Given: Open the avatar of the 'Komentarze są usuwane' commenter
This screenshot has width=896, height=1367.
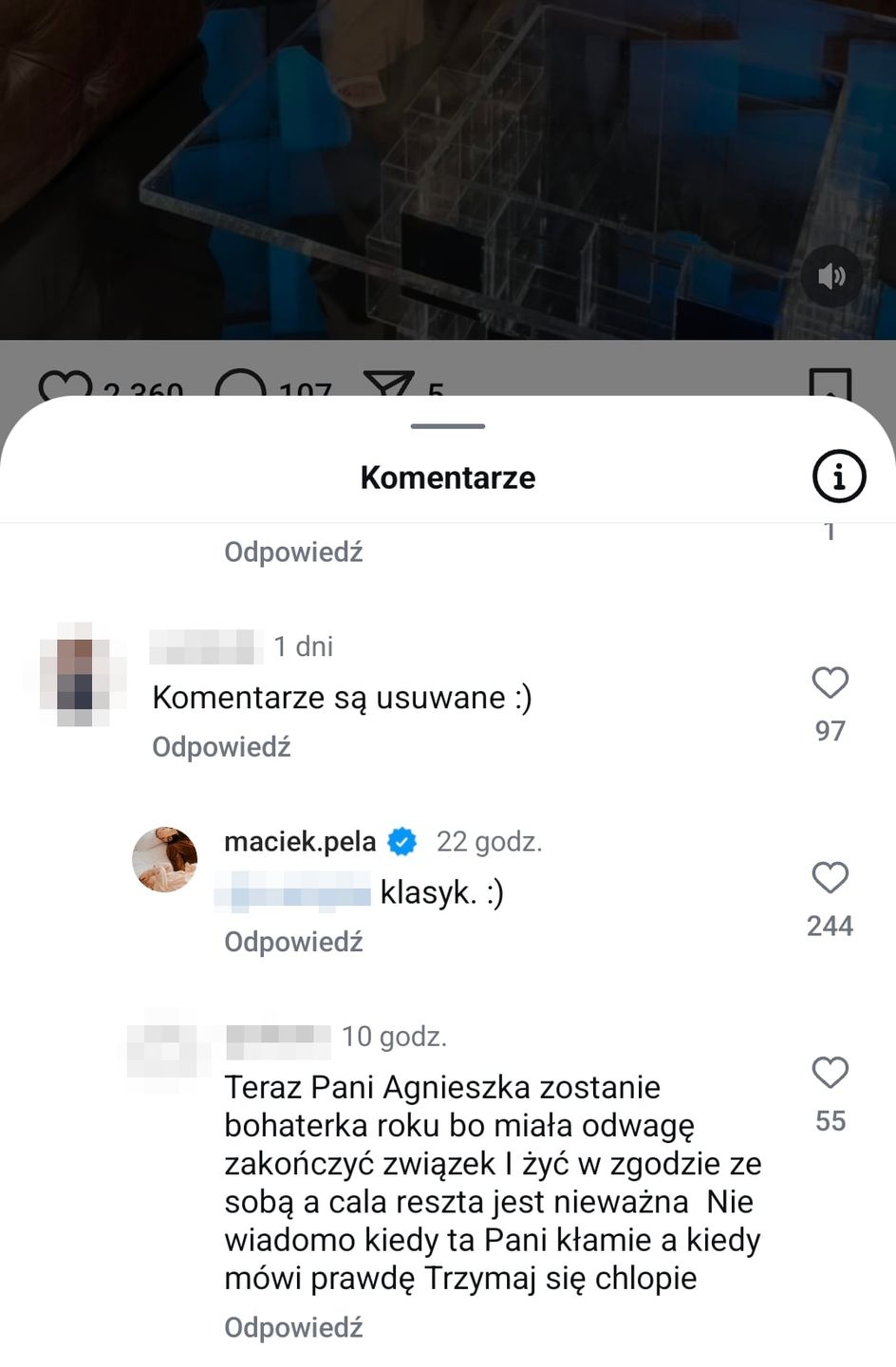Looking at the screenshot, I should [x=75, y=673].
